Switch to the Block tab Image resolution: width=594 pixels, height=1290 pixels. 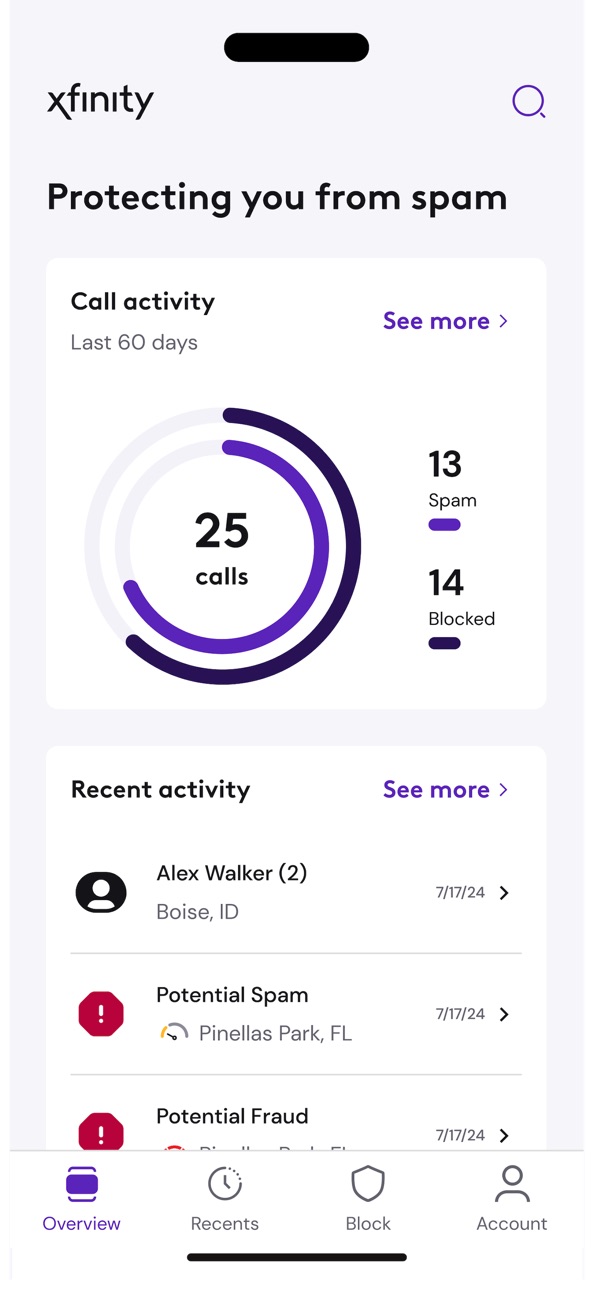click(x=368, y=1199)
